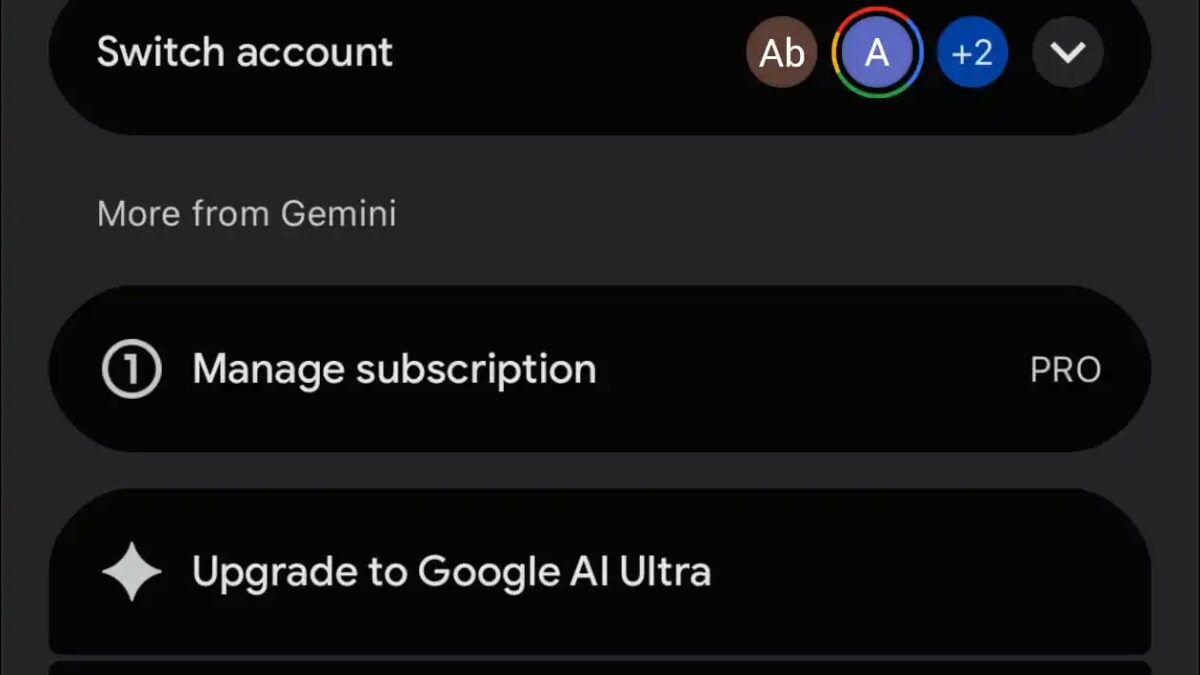This screenshot has width=1200, height=675.
Task: Open Upgrade to Google AI Ultra
Action: tap(600, 572)
